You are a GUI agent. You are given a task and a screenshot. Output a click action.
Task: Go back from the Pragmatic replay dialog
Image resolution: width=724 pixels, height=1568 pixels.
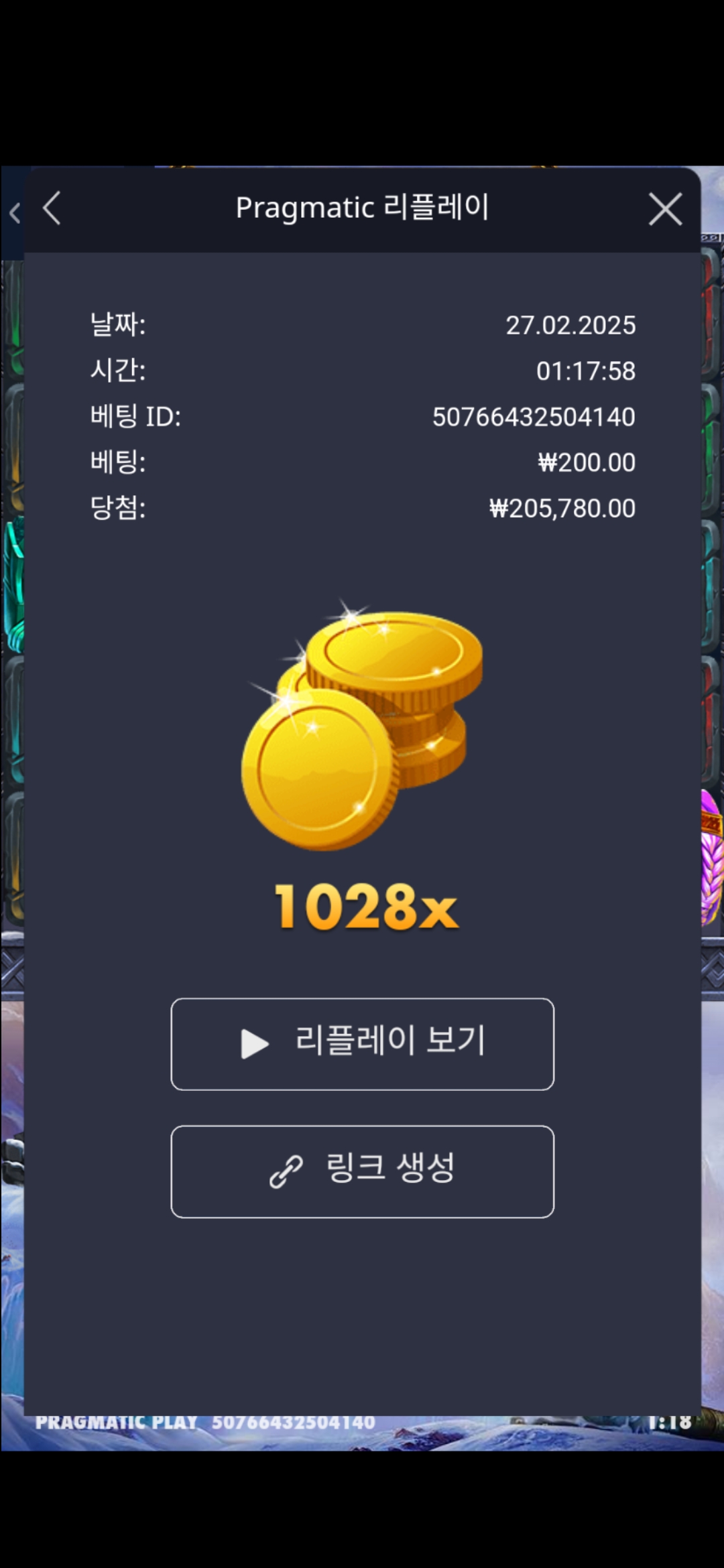click(52, 208)
